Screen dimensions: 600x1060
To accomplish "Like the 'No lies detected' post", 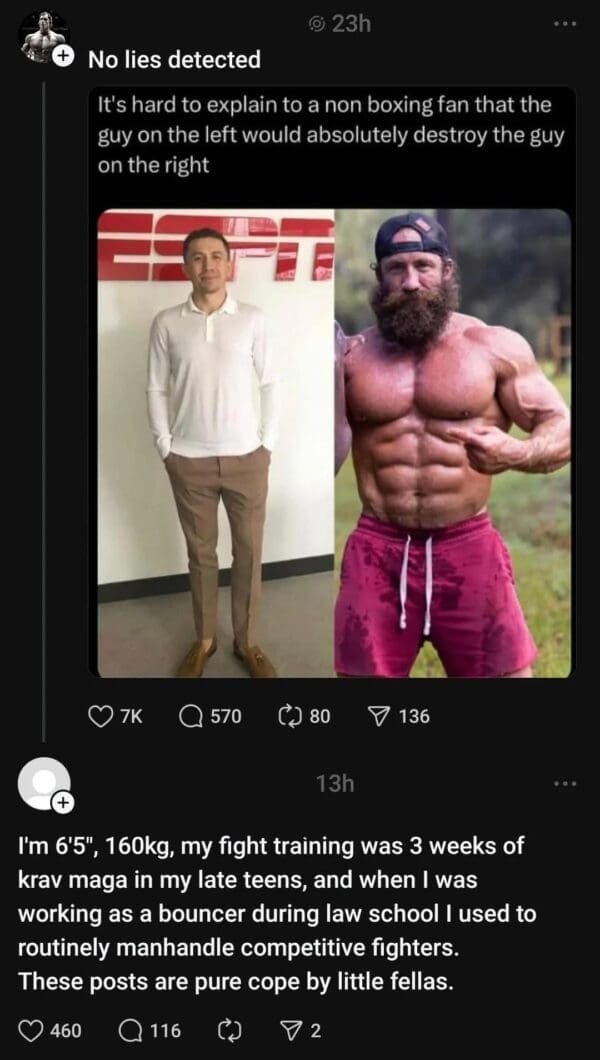I will [101, 716].
